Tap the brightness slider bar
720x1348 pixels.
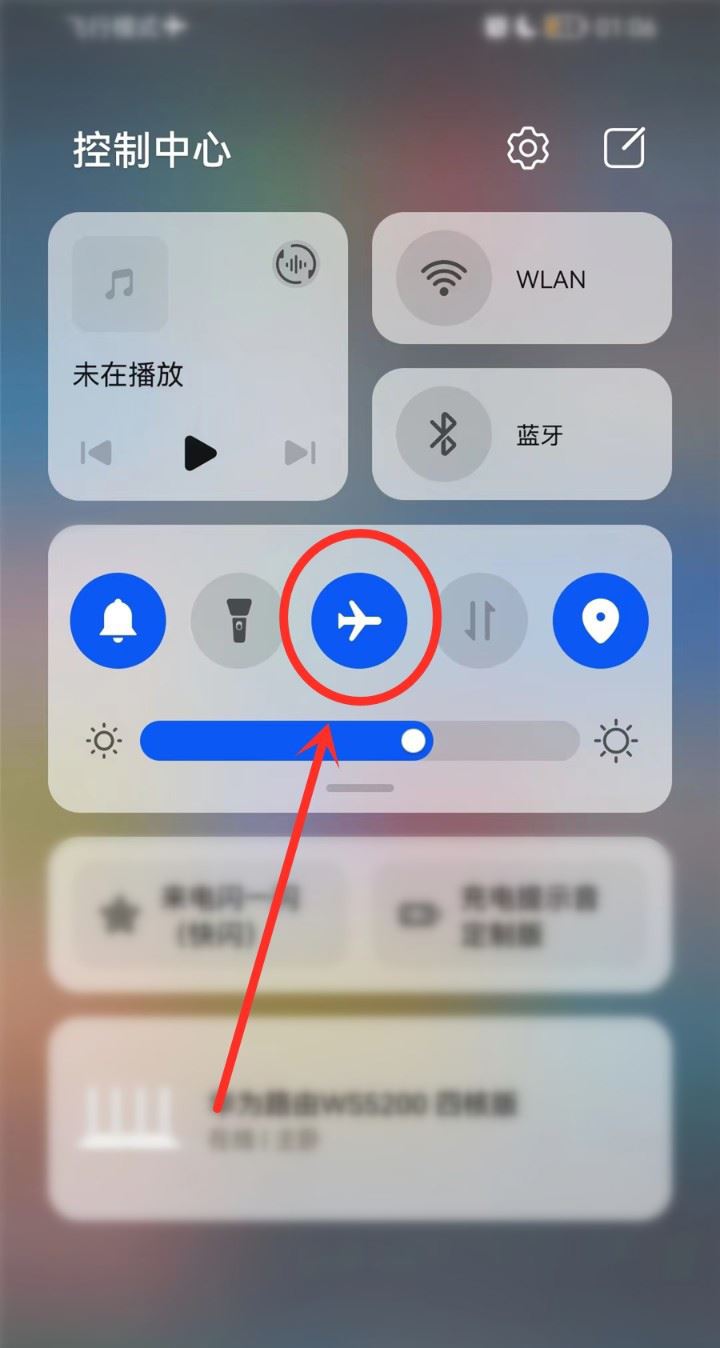click(360, 741)
